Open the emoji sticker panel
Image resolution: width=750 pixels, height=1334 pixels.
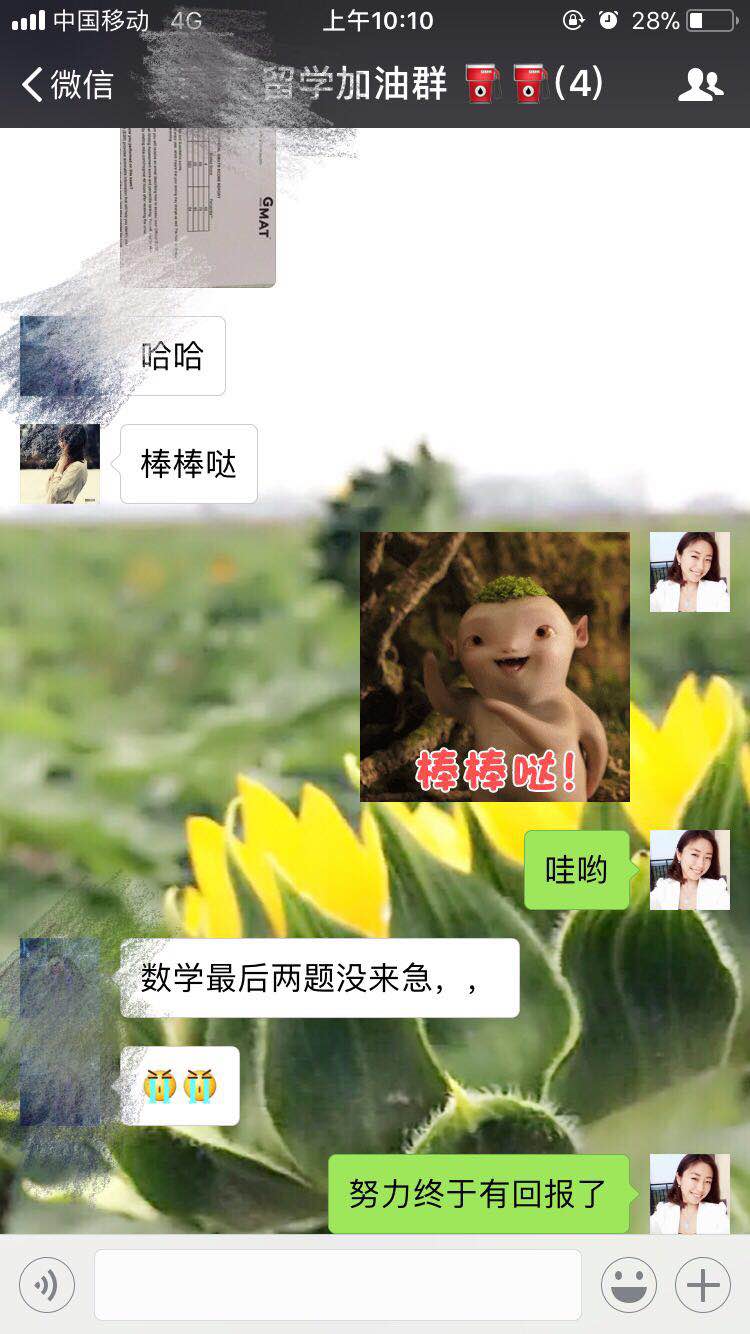628,1285
